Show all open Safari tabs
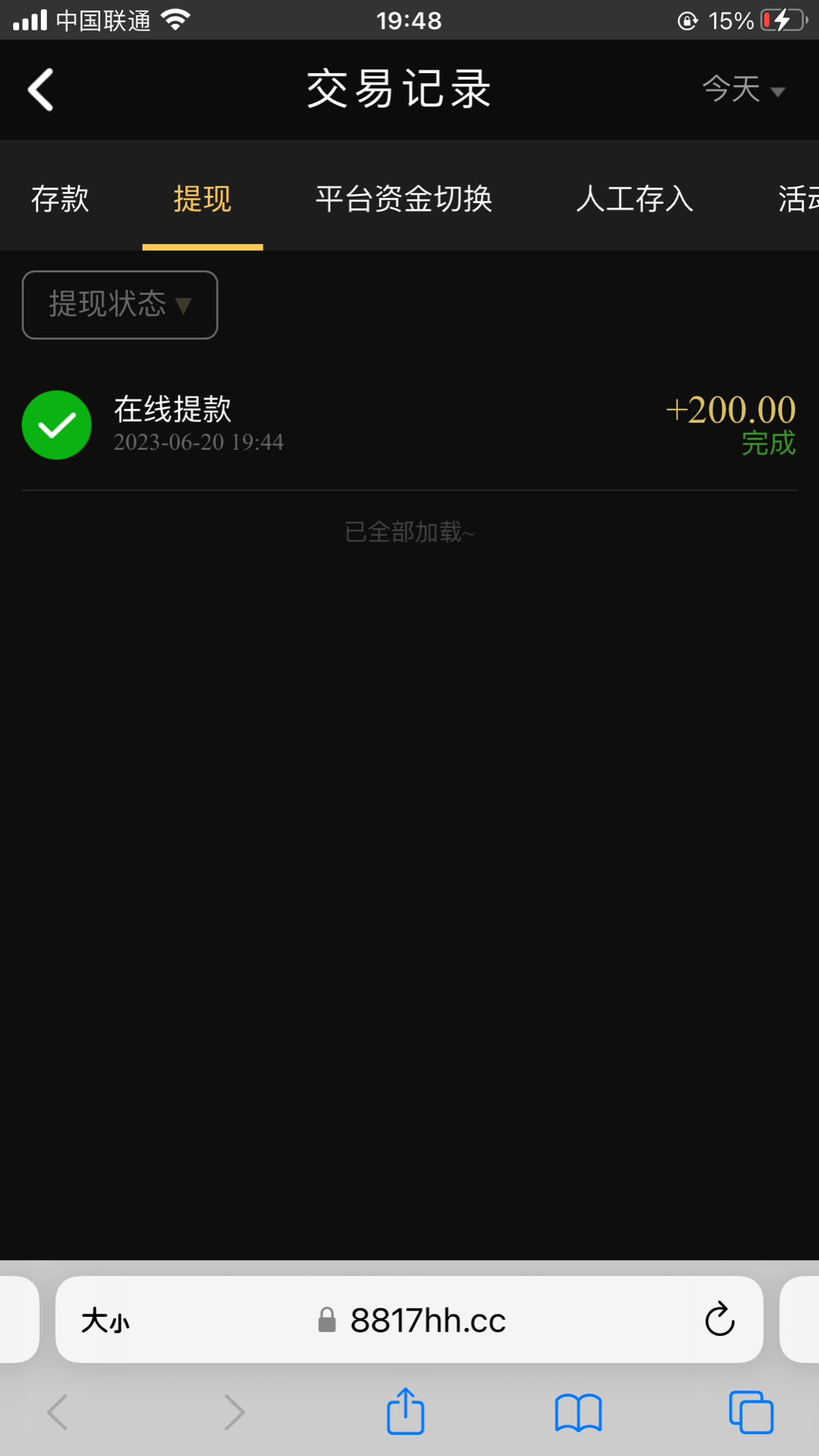The image size is (819, 1456). tap(751, 1411)
